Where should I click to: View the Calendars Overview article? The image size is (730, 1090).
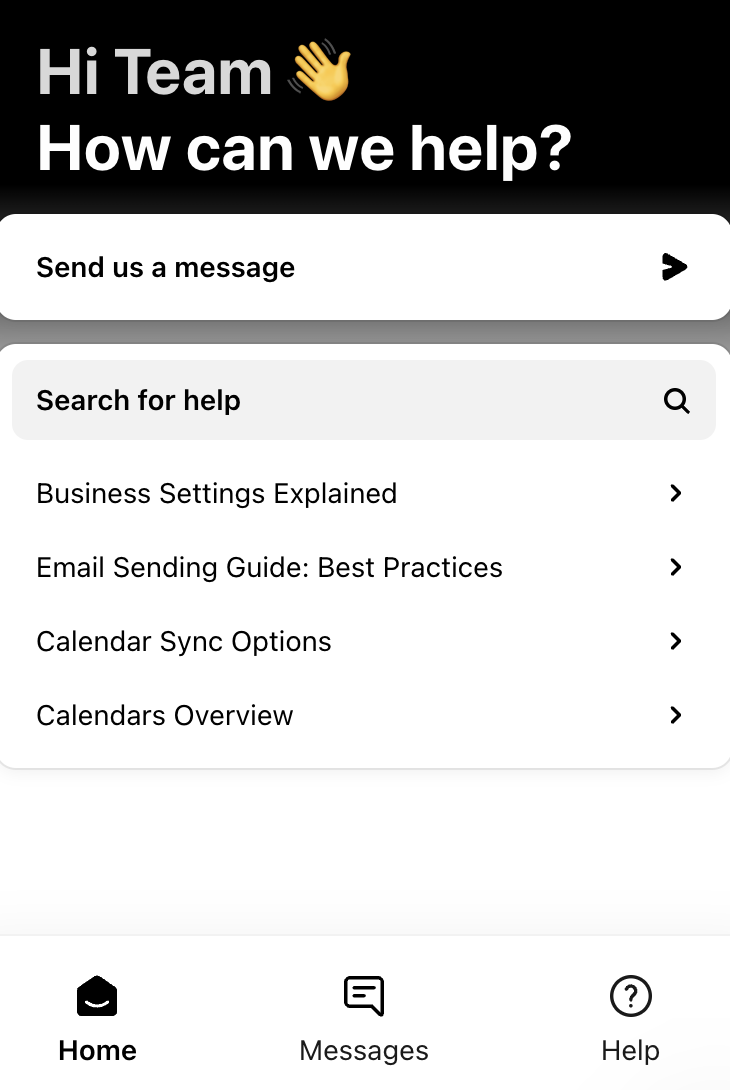point(364,715)
